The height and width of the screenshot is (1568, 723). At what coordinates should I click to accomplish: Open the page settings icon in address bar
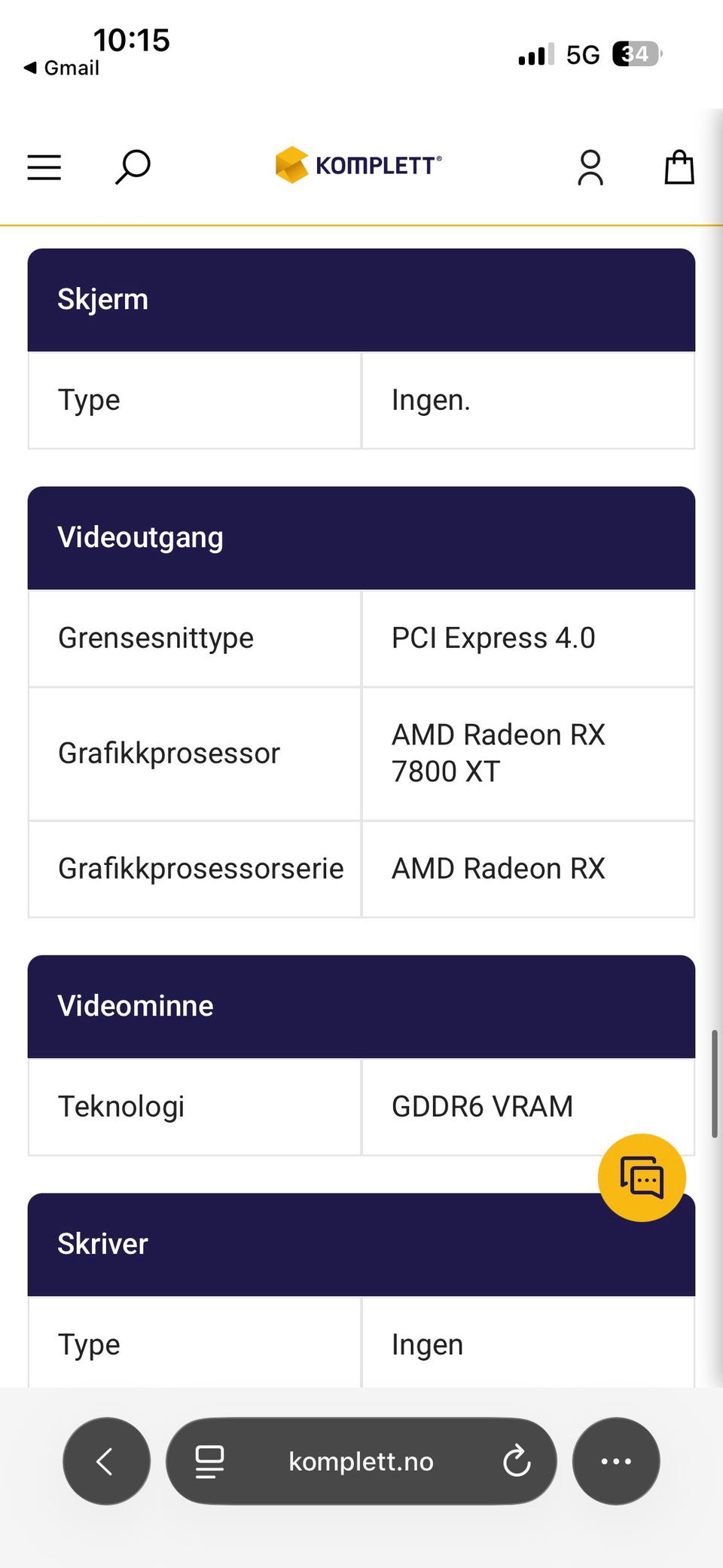pos(209,1461)
